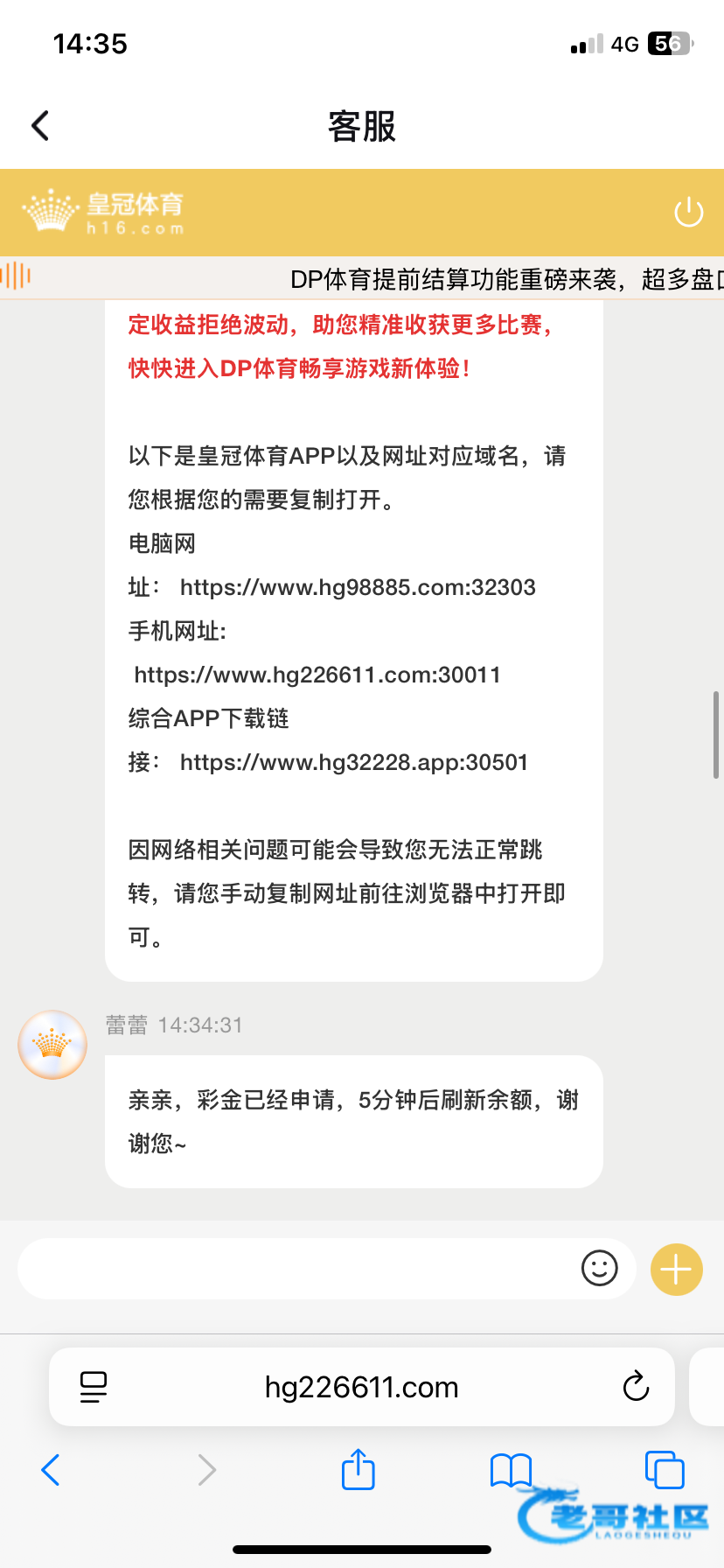Tap the yellow plus attachment button
The width and height of the screenshot is (724, 1568).
tap(676, 1269)
